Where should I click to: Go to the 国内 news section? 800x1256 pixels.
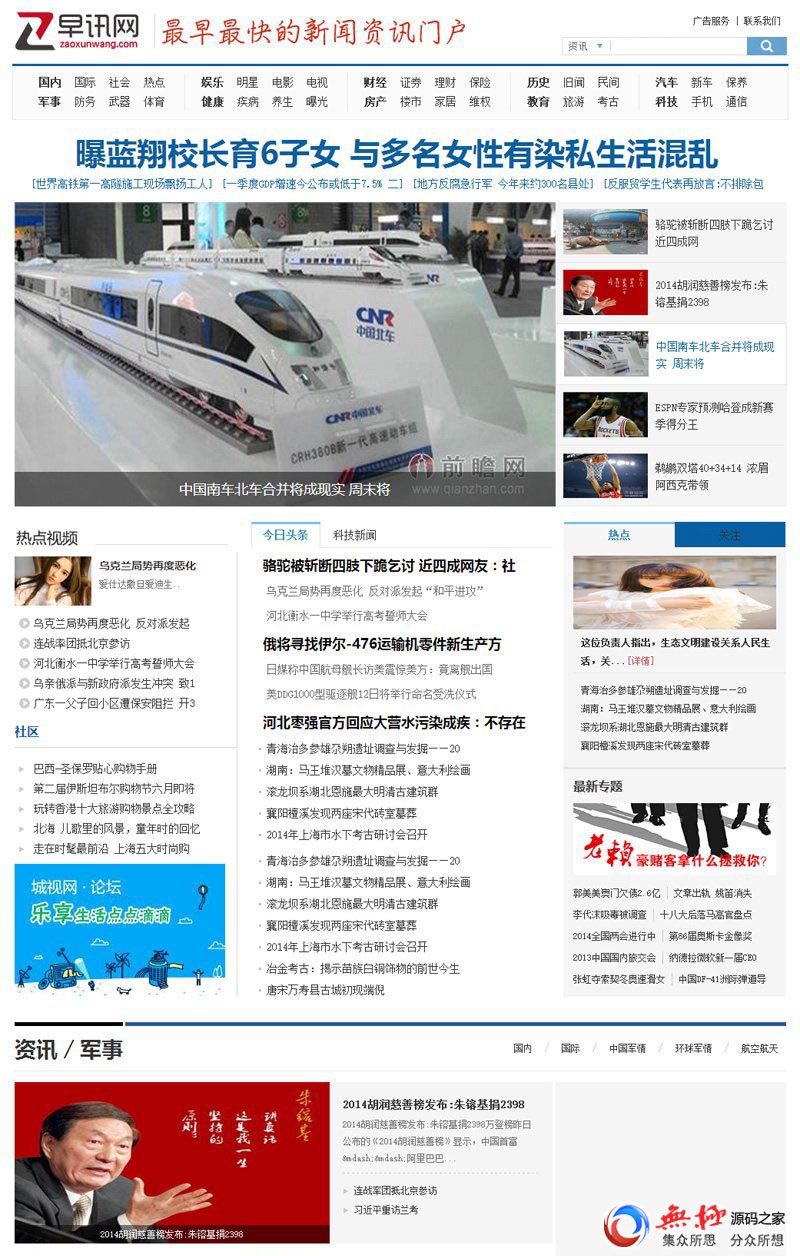[x=50, y=82]
